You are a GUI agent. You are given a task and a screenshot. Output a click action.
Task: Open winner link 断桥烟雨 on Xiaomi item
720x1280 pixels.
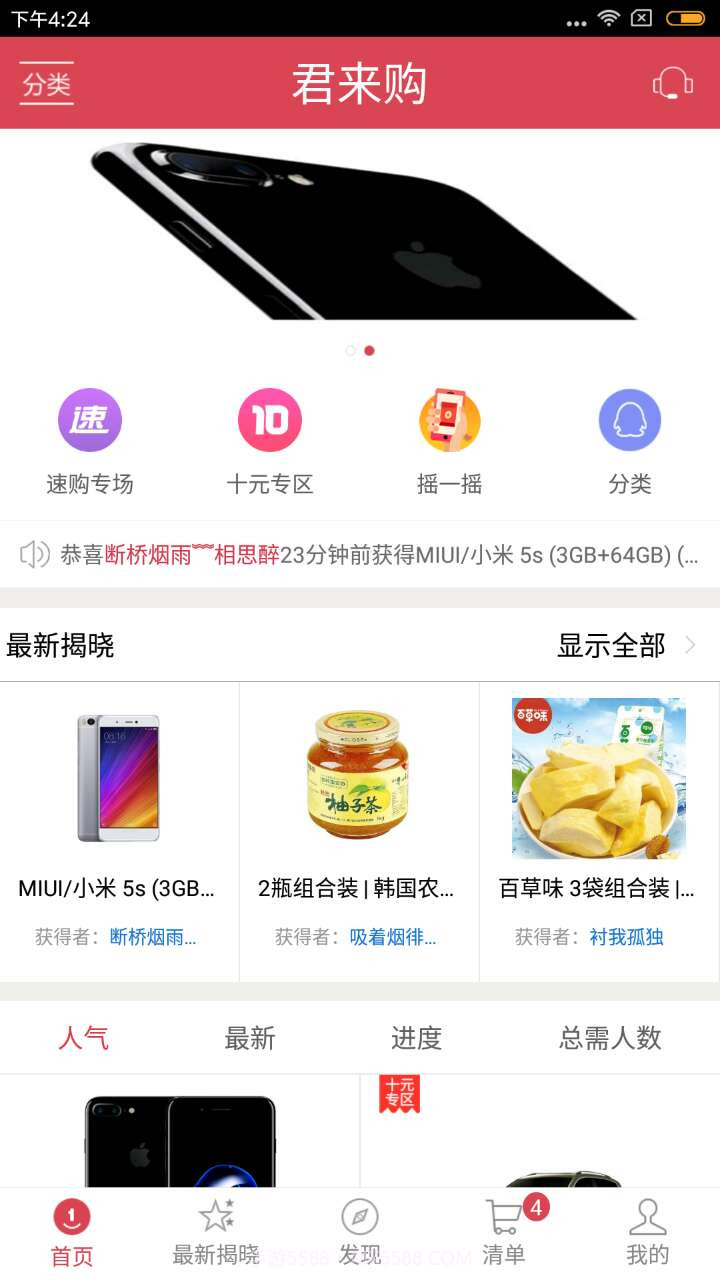pos(148,937)
